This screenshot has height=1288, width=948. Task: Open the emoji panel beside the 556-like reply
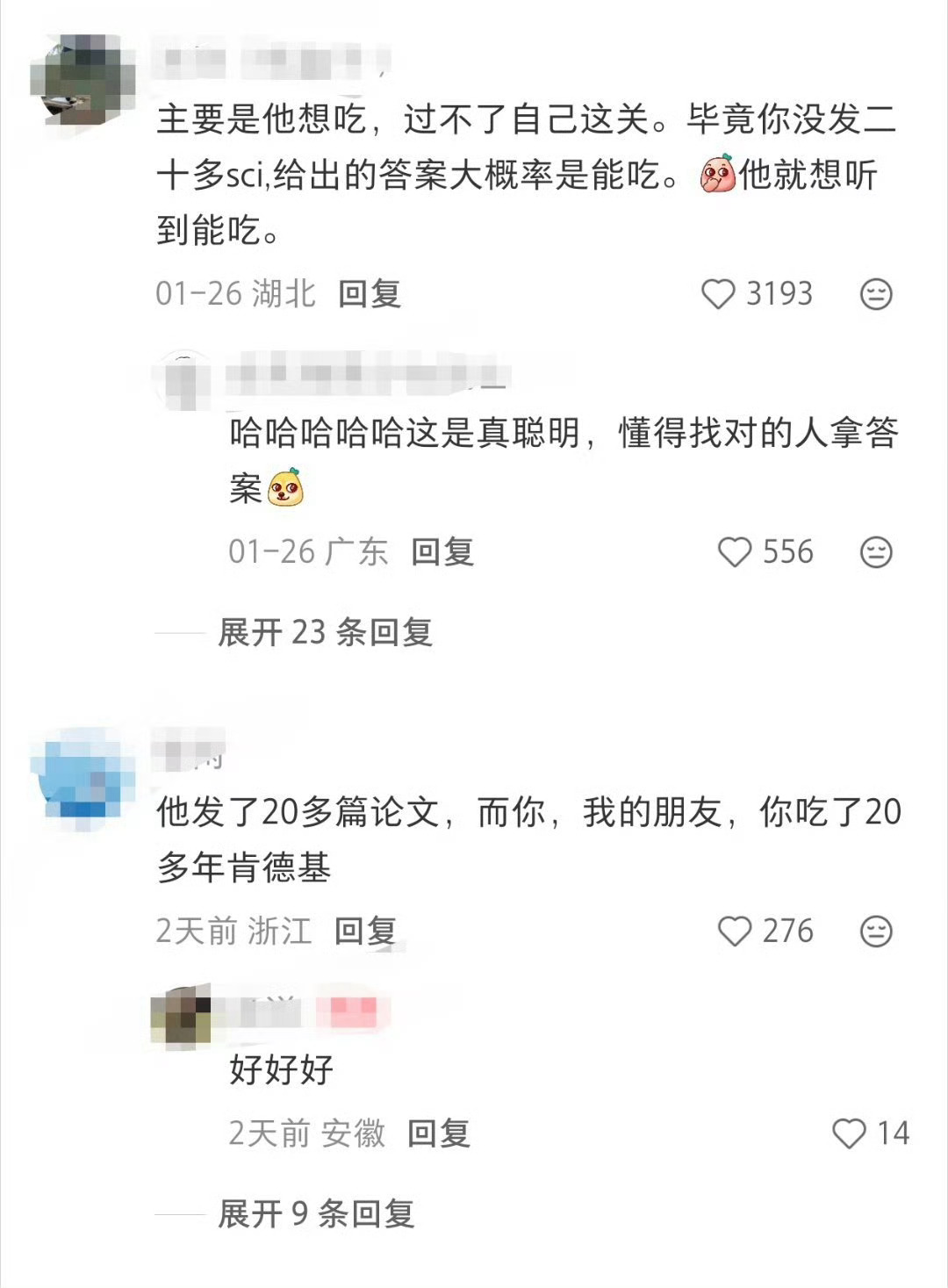[873, 552]
